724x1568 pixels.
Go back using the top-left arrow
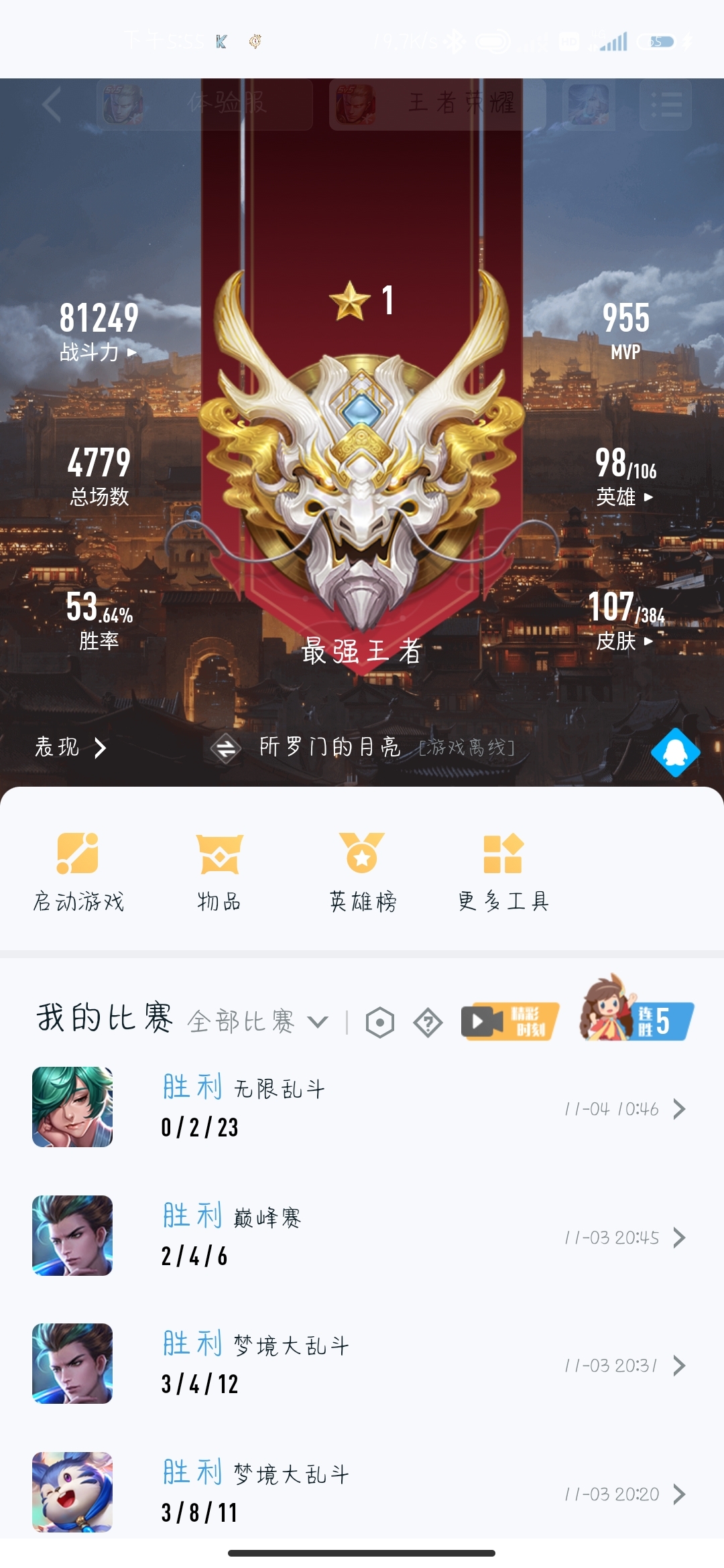tap(52, 105)
